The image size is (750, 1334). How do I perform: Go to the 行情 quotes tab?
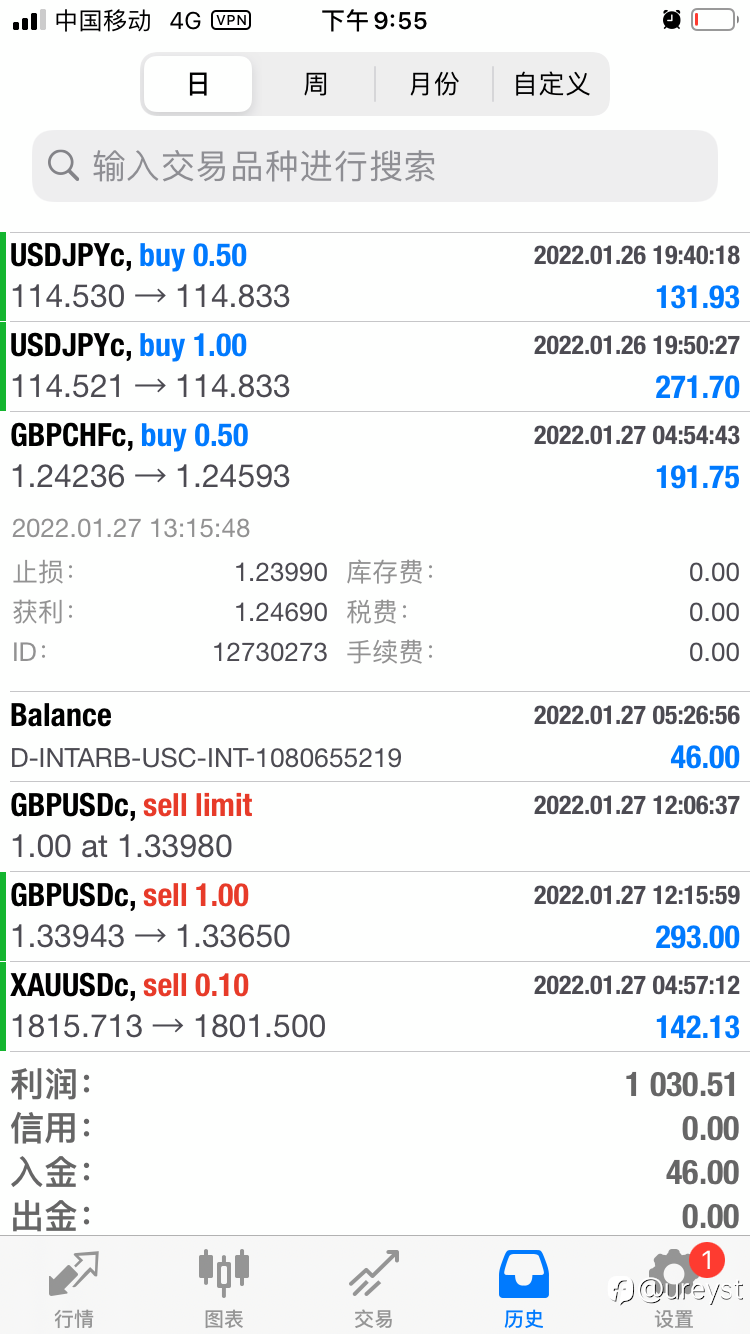(74, 1288)
